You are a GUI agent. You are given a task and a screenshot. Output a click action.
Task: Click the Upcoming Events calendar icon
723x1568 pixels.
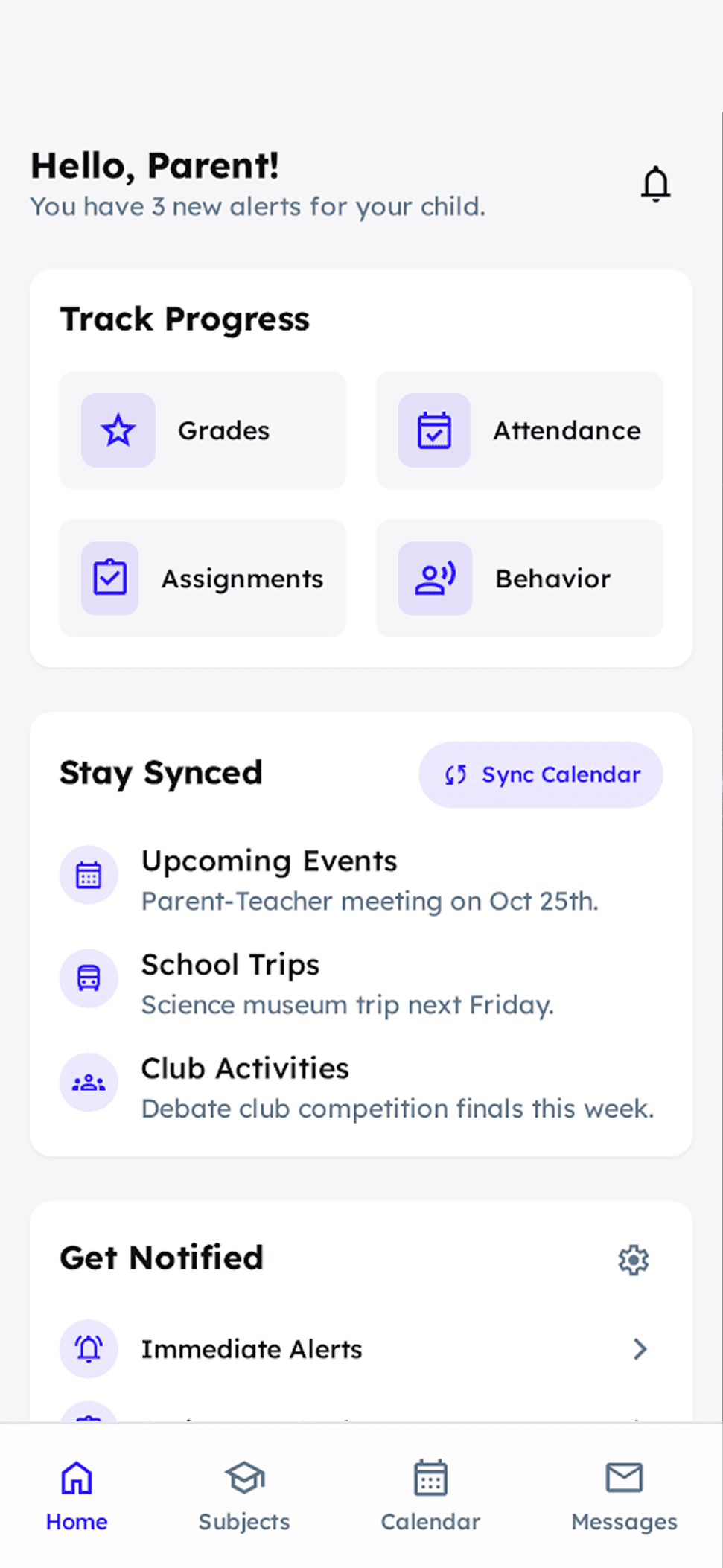[x=89, y=875]
